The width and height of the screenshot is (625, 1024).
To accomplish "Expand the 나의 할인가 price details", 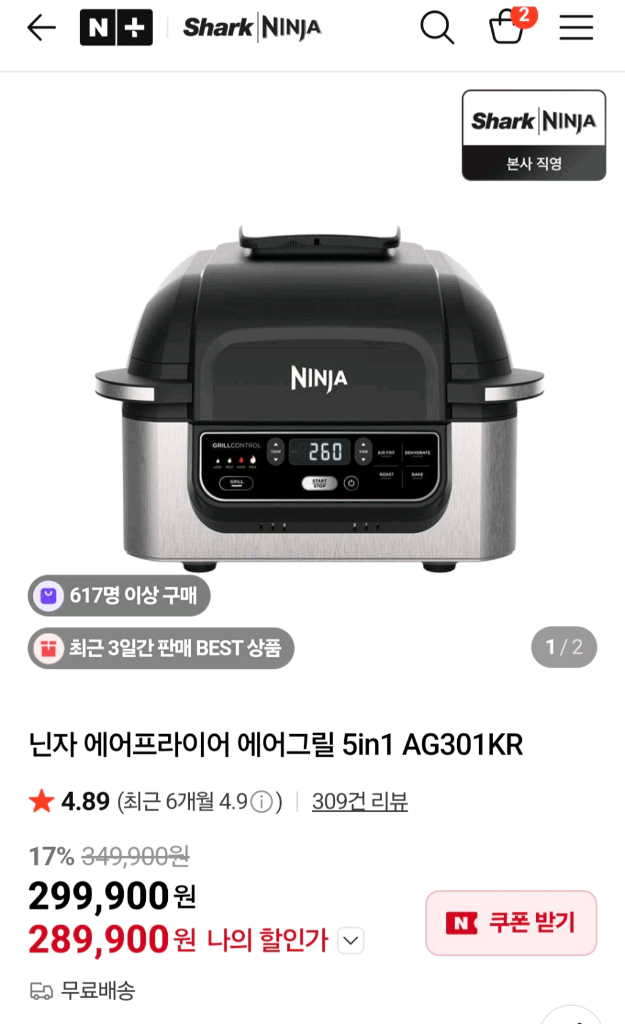I will [x=350, y=940].
